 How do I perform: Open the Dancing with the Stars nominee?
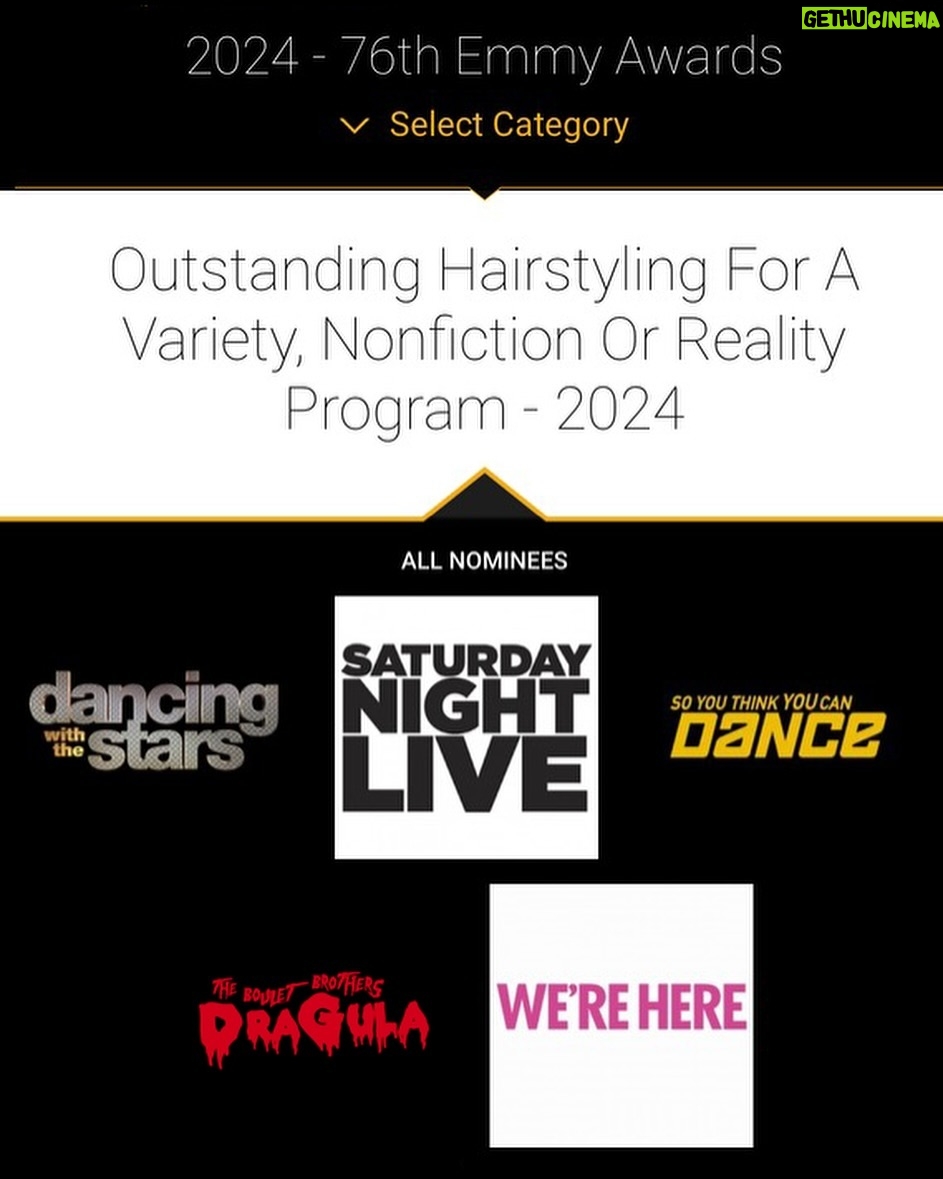coord(154,721)
